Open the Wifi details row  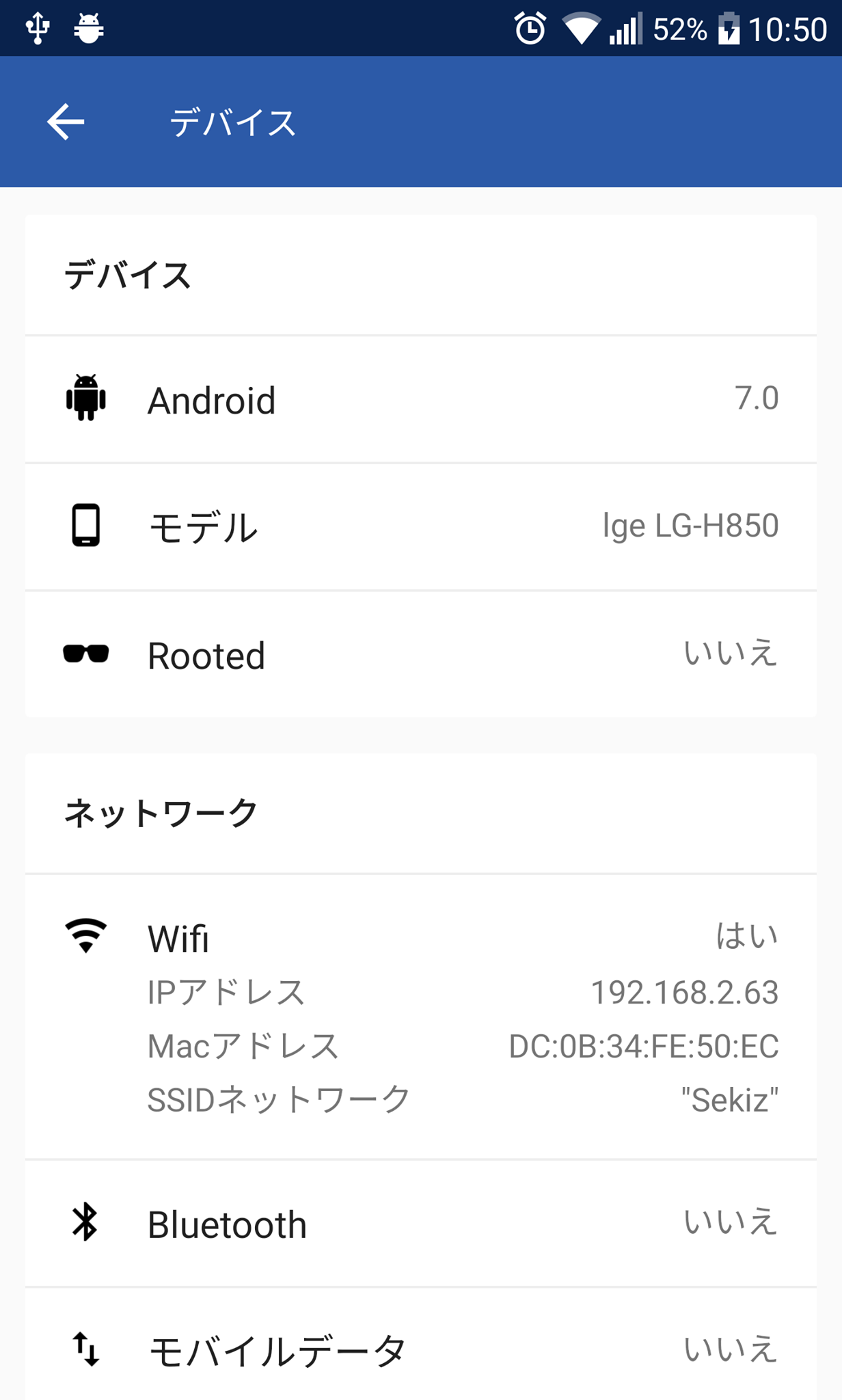[421, 1017]
